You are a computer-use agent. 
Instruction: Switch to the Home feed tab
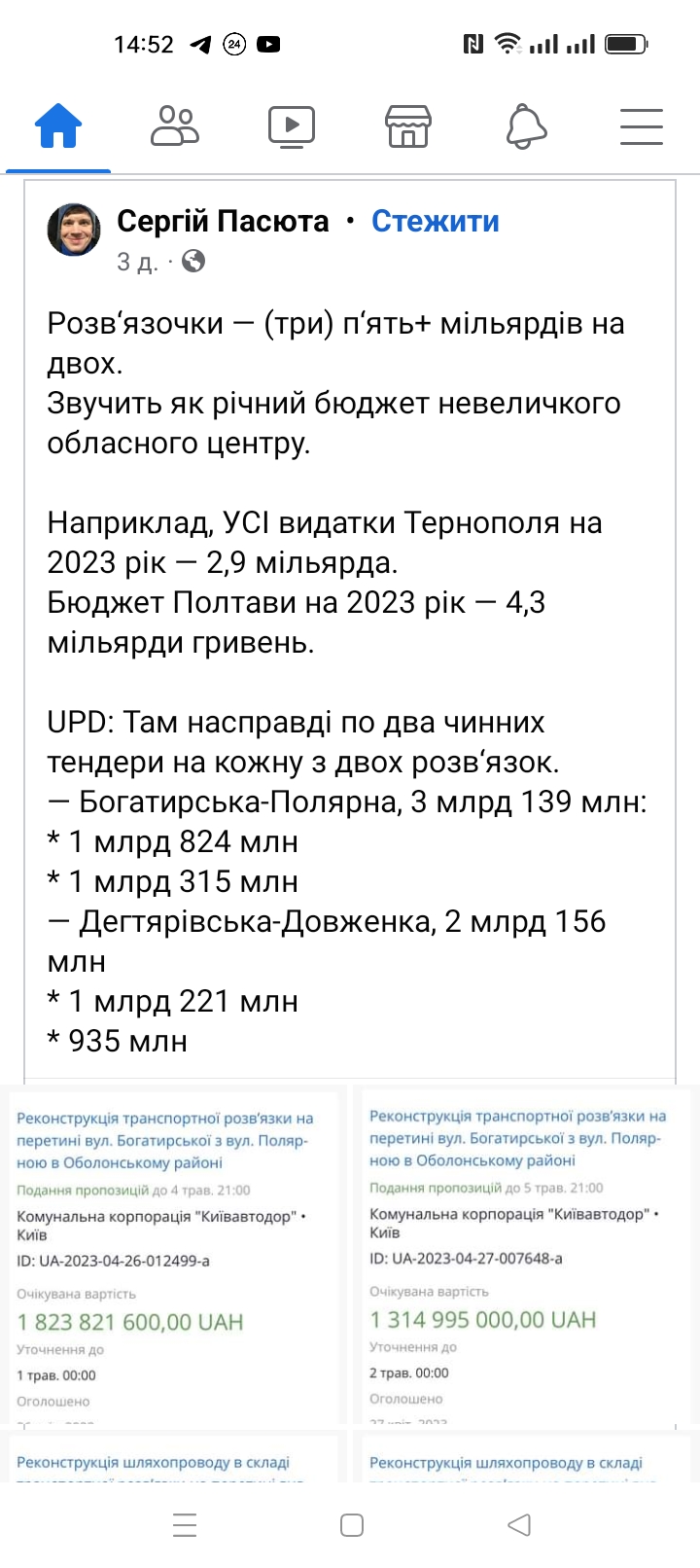click(x=58, y=126)
